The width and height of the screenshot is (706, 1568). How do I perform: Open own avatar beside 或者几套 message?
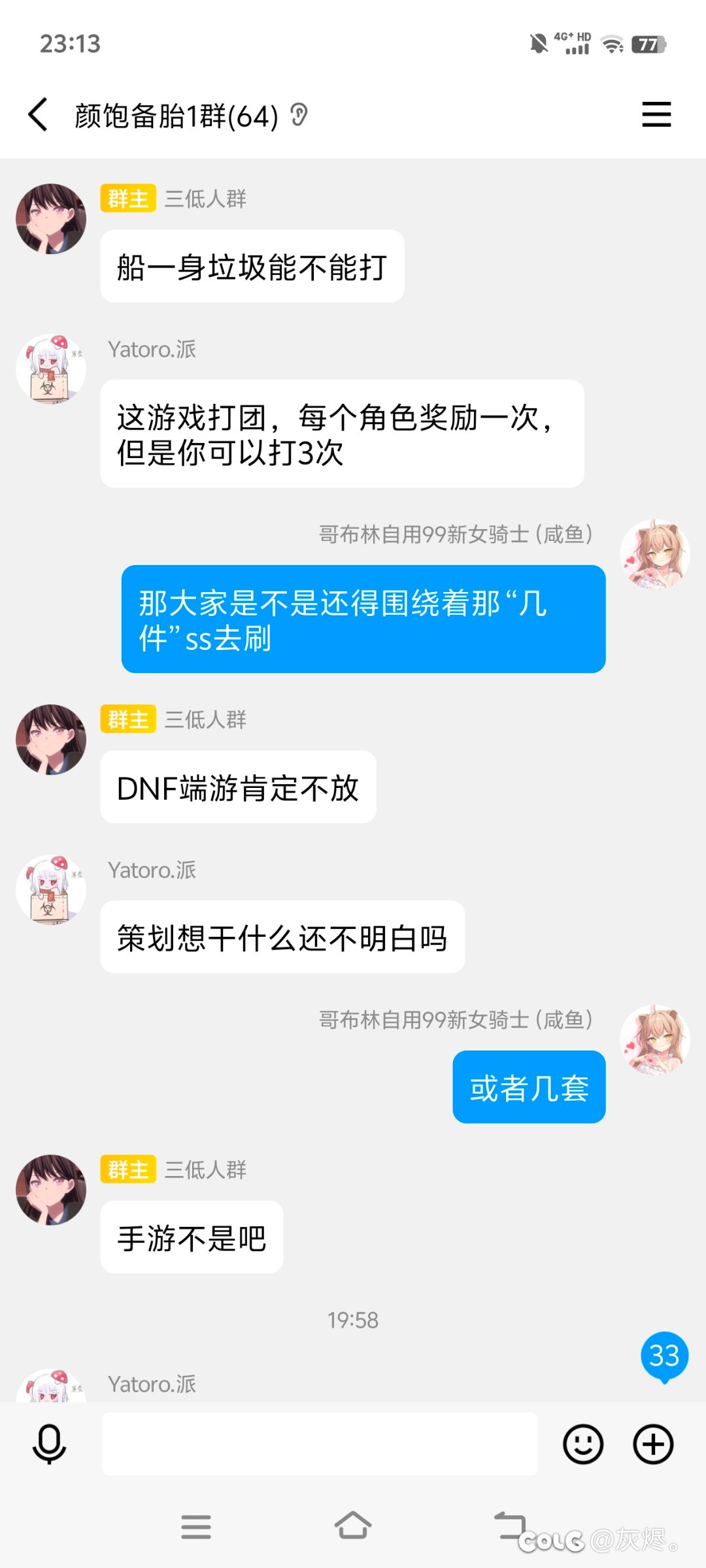coord(655,1040)
